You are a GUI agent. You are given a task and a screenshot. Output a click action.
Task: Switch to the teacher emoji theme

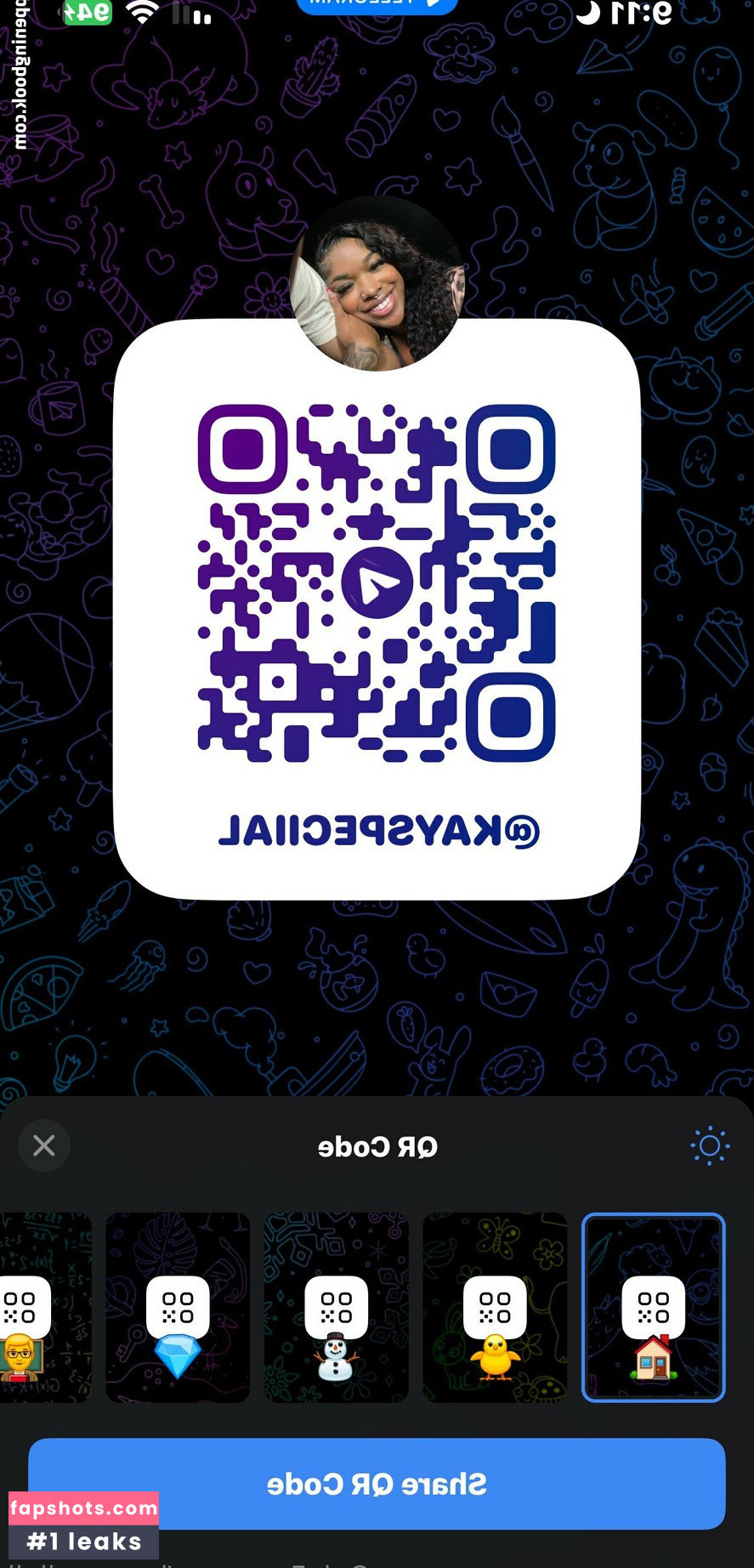34,1307
